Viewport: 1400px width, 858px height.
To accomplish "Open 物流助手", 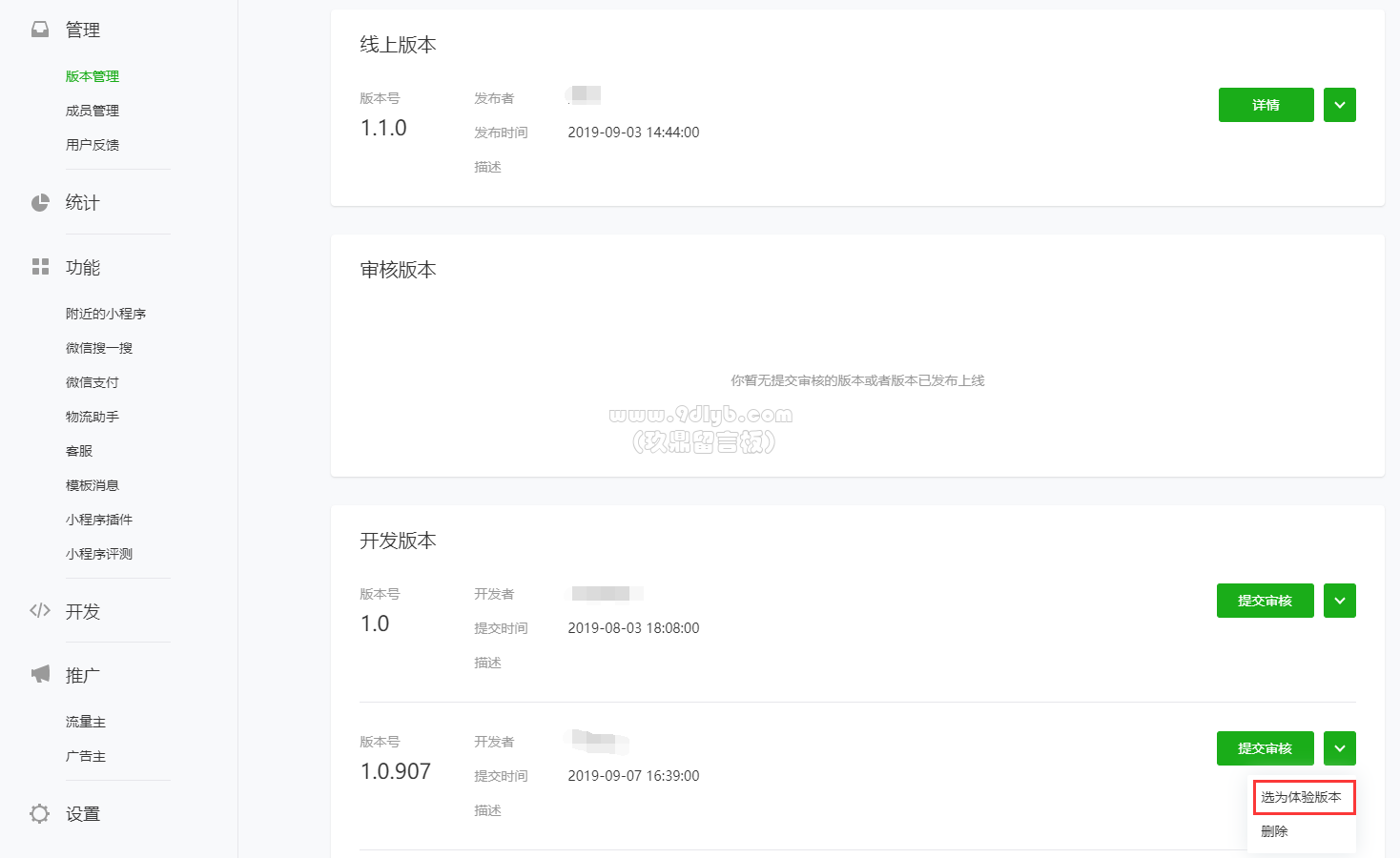I will tap(93, 417).
